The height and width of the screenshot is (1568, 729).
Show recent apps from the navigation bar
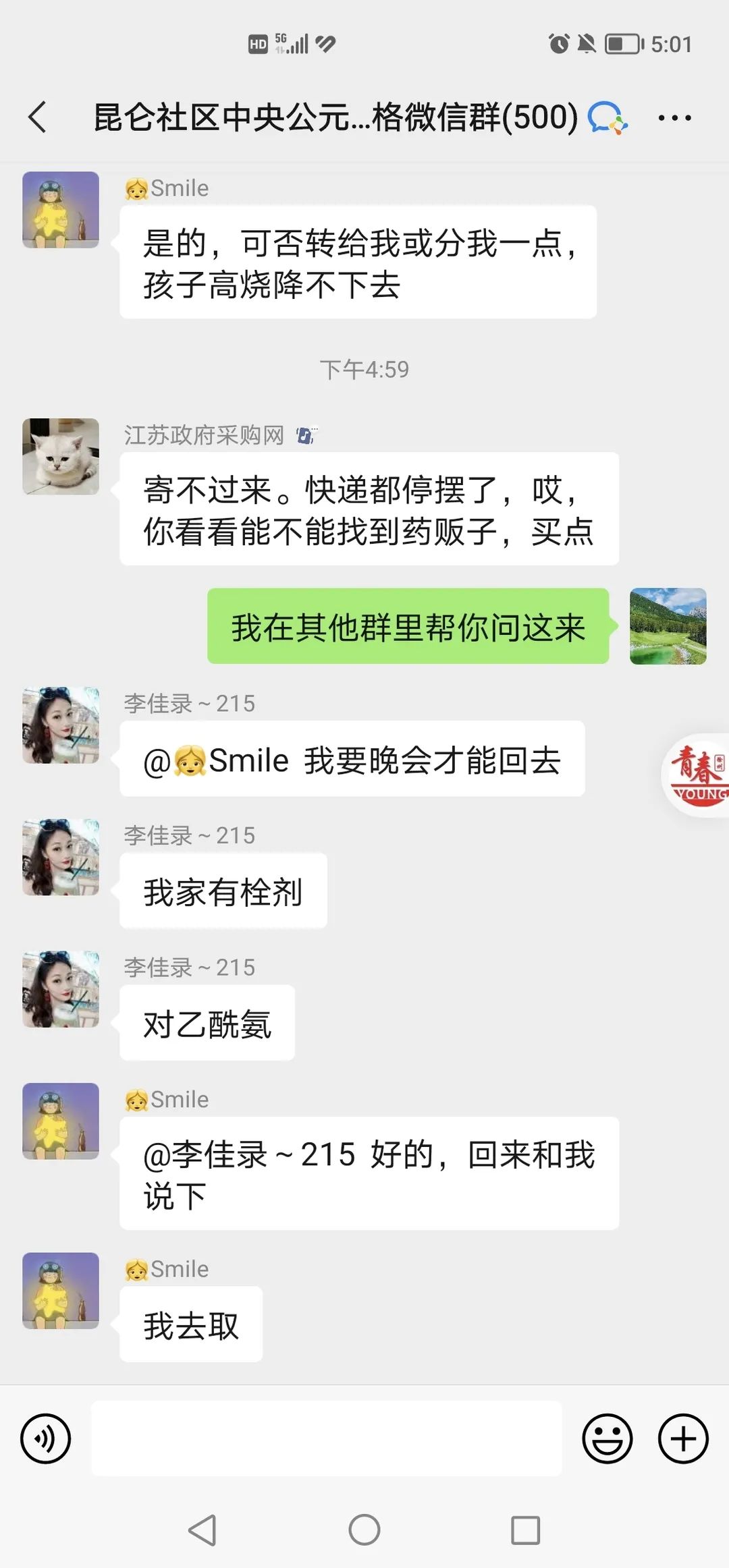pyautogui.click(x=525, y=1530)
